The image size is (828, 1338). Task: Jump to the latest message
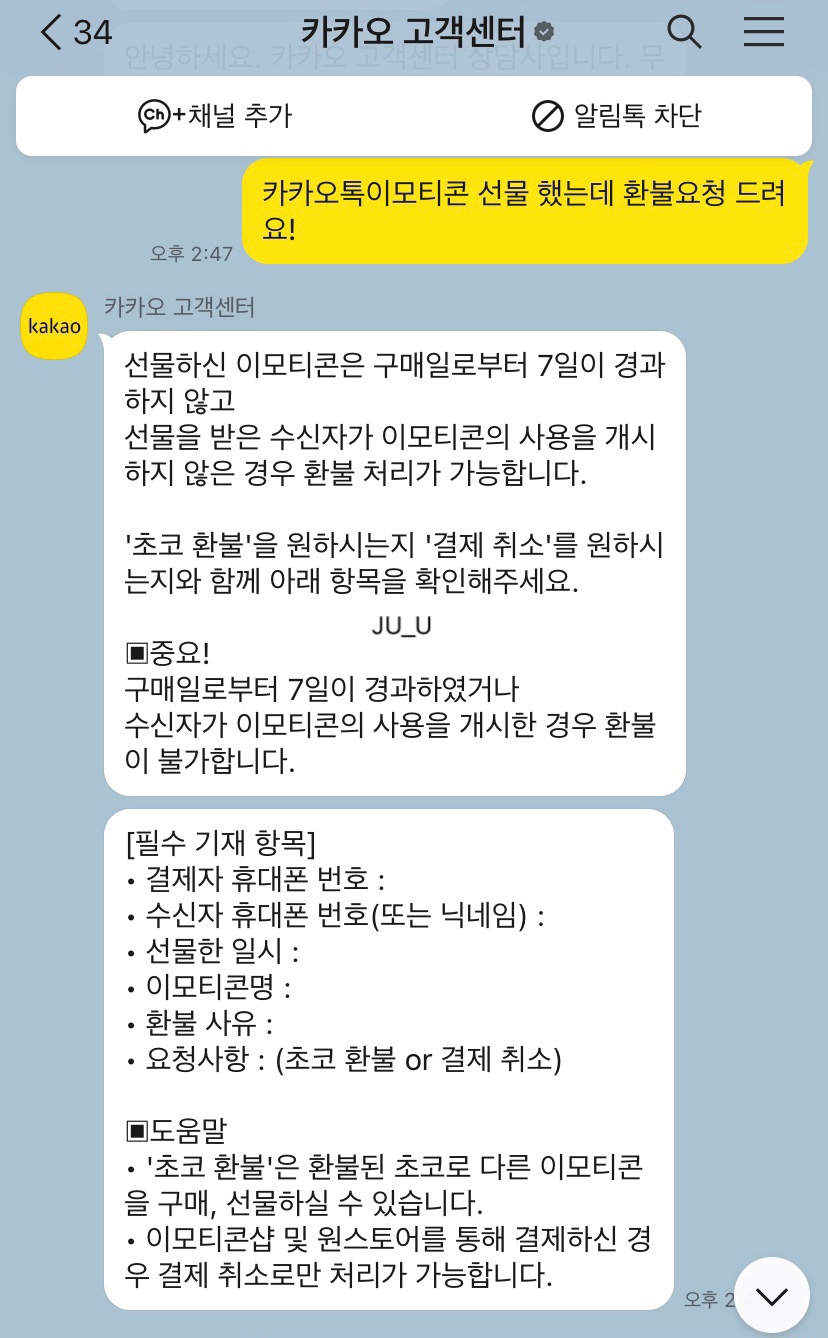771,1296
